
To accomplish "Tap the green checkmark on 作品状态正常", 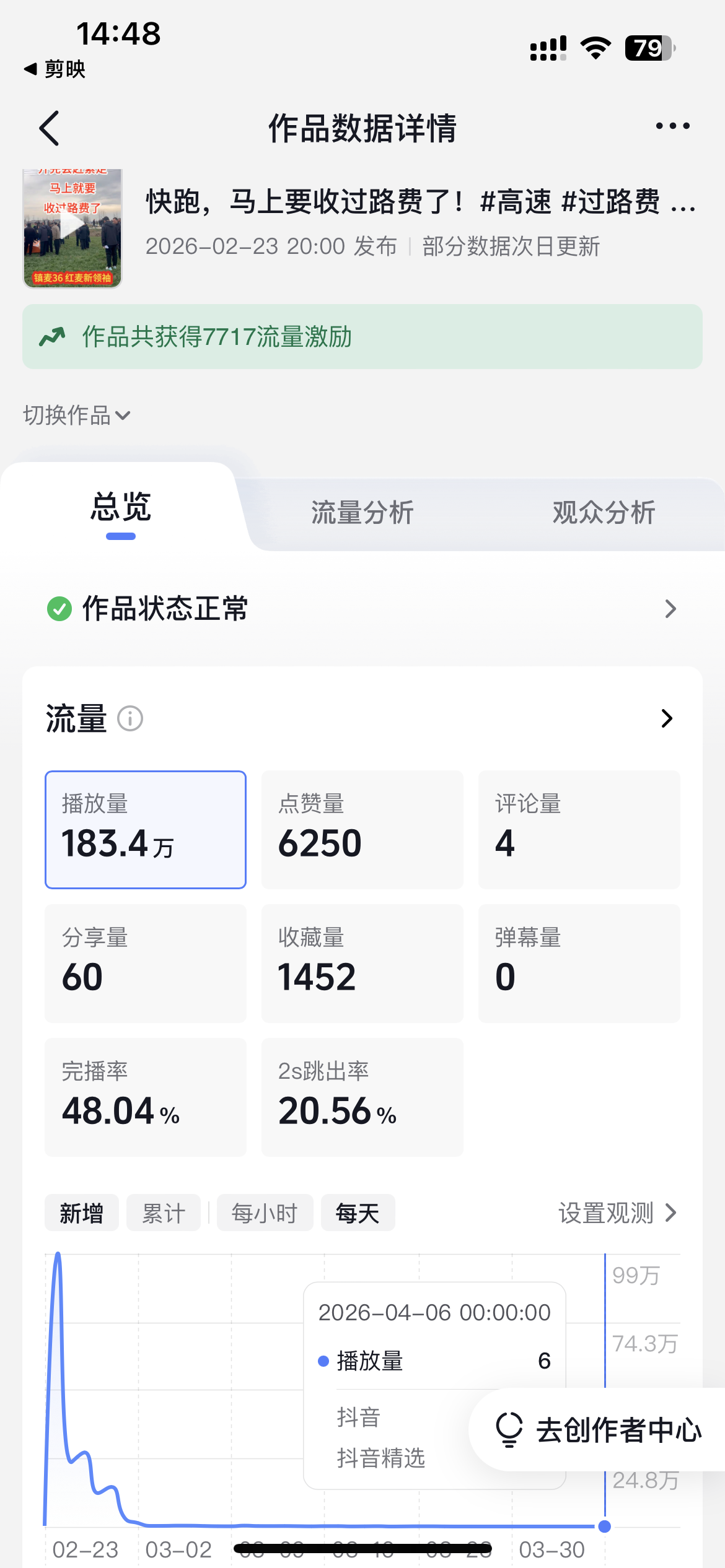I will click(x=58, y=609).
